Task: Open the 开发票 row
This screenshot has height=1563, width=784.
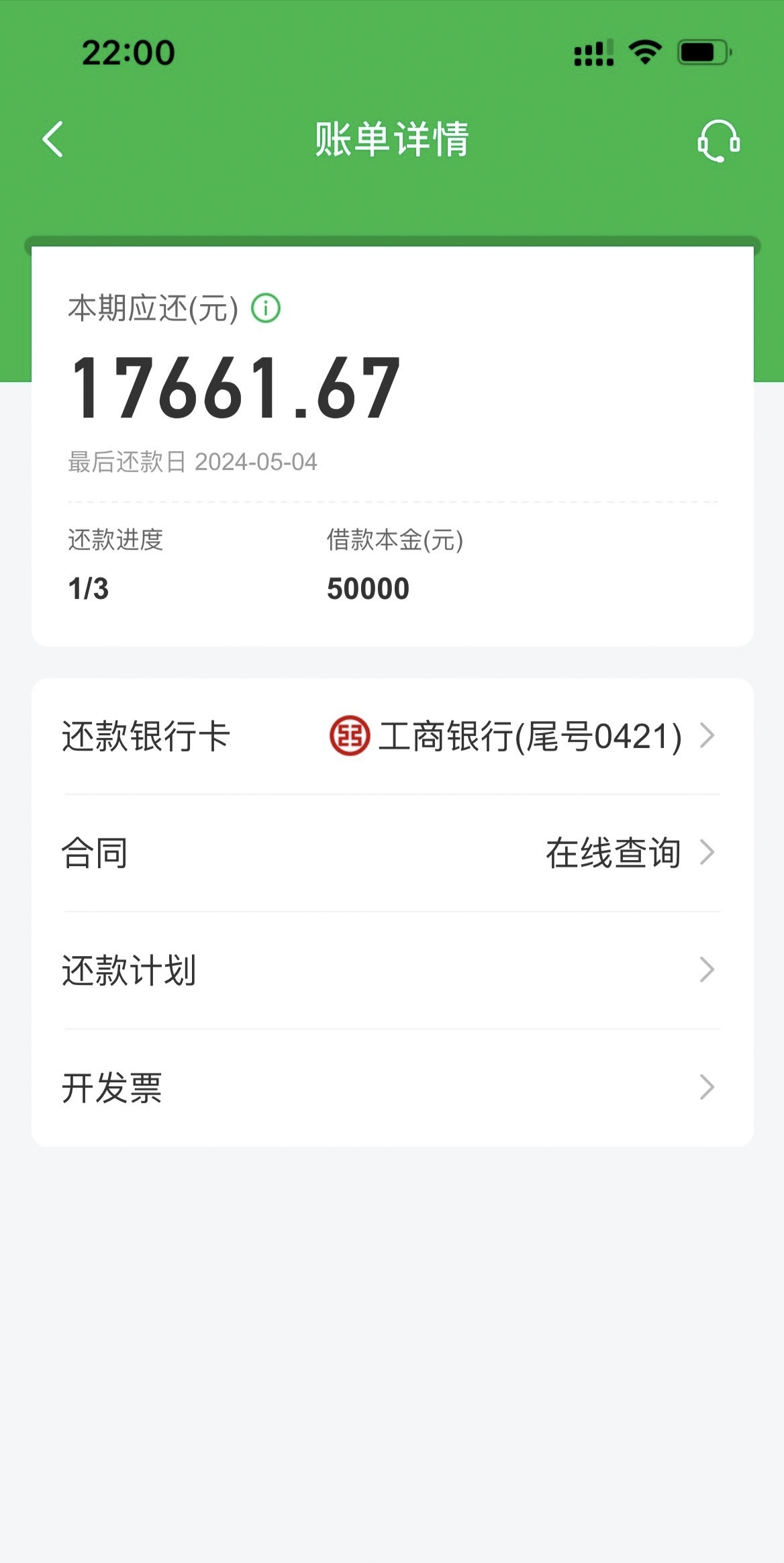Action: (x=392, y=1088)
